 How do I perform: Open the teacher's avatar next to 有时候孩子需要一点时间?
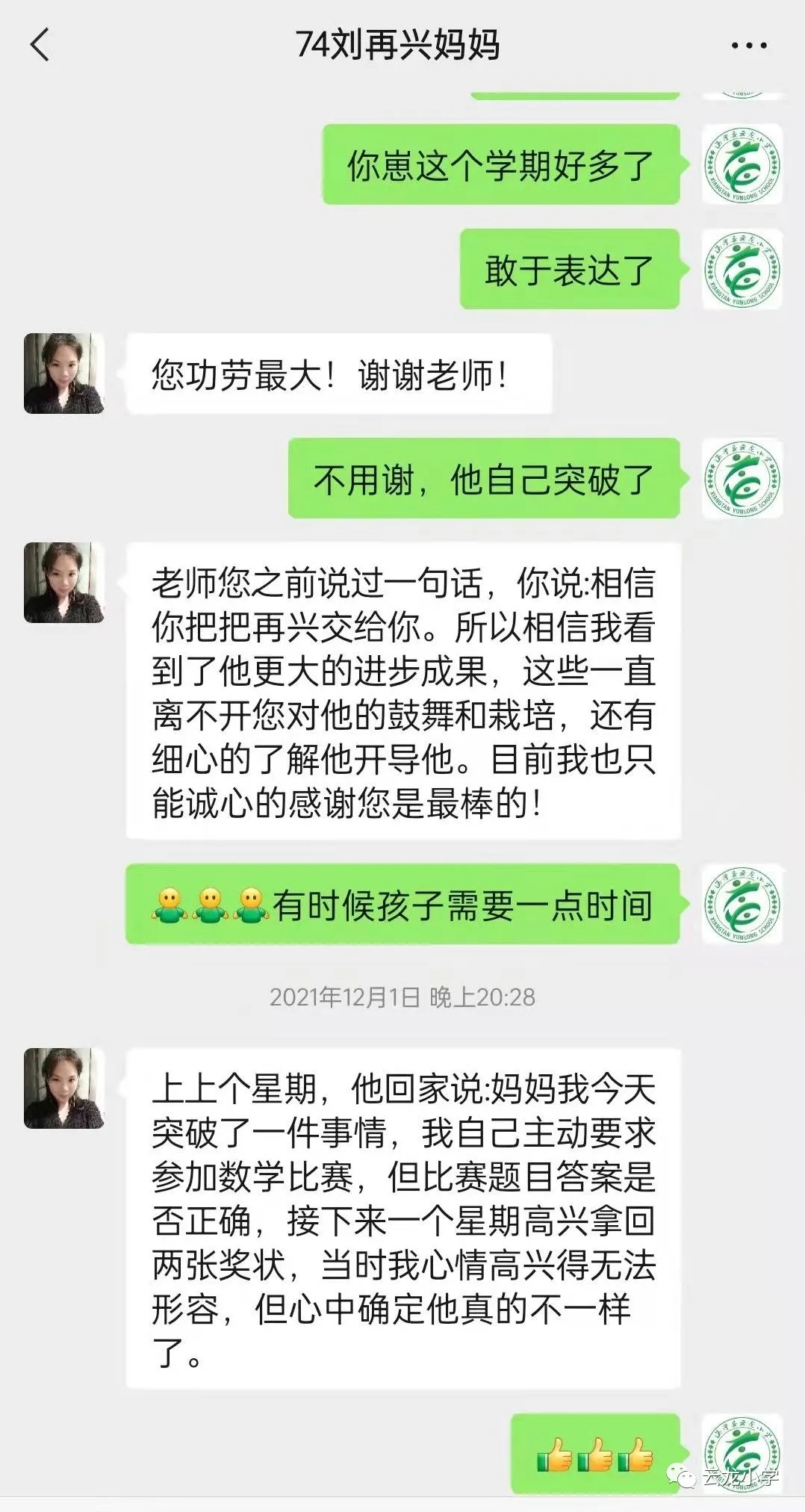742,905
